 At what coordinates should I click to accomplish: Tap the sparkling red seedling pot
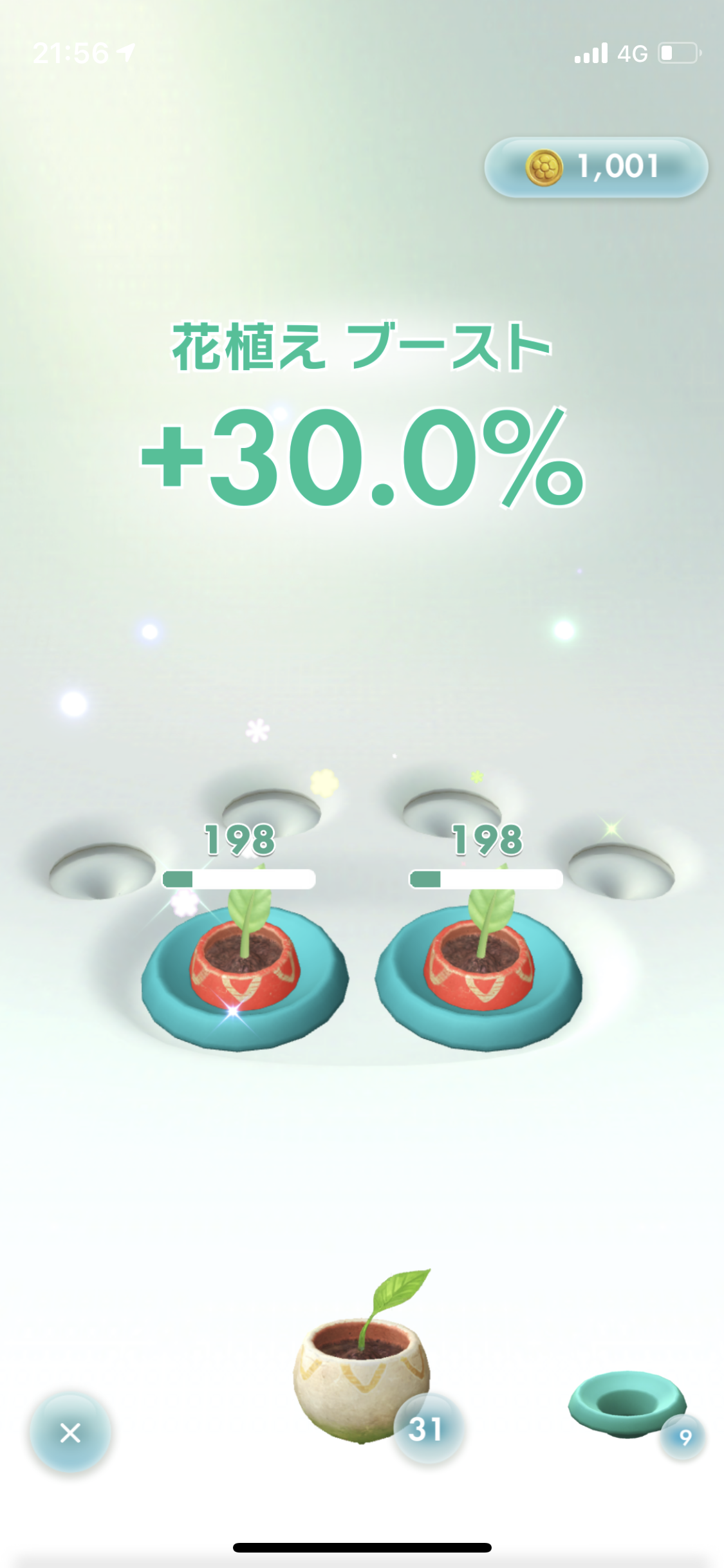(x=245, y=959)
